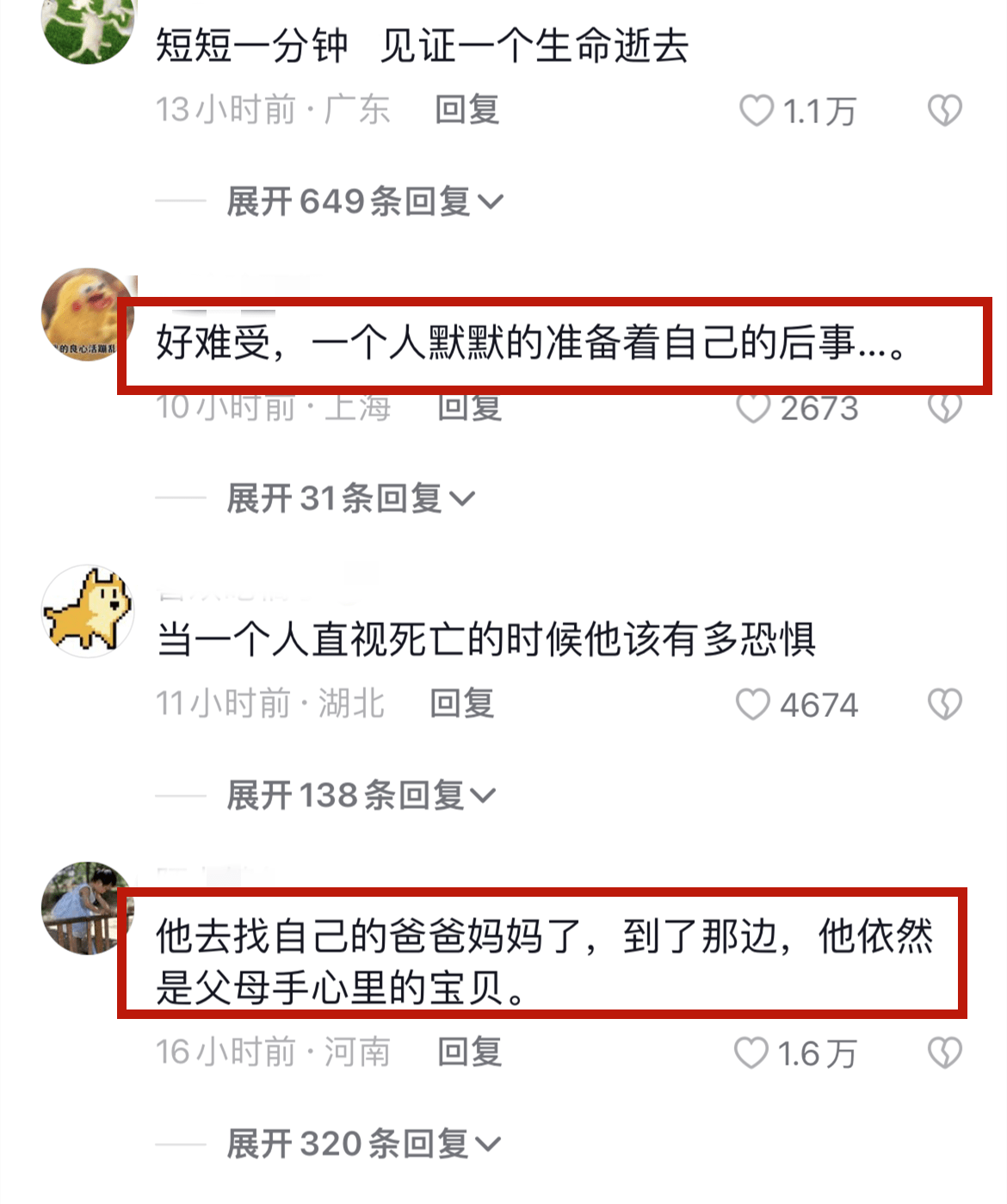
Task: Expand the 138 replies
Action: [x=361, y=795]
